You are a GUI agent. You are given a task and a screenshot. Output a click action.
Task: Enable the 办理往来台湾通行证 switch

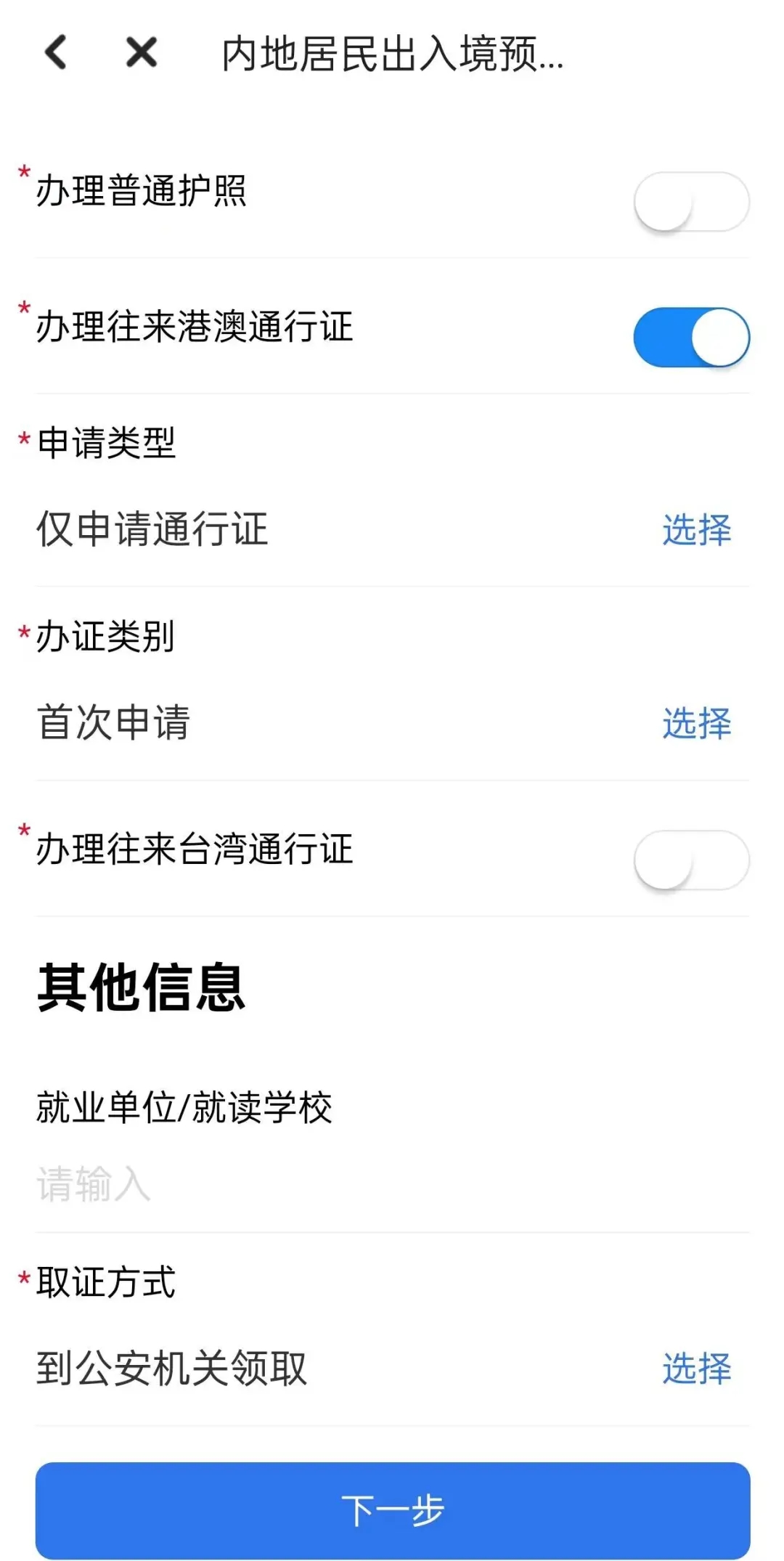pyautogui.click(x=691, y=860)
